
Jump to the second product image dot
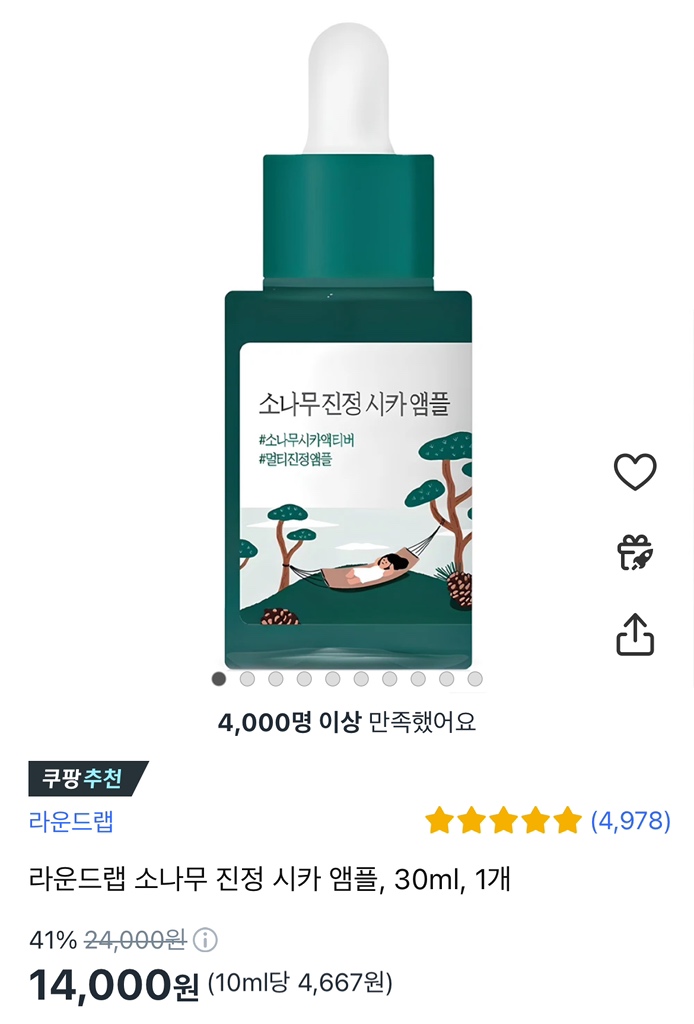(x=247, y=679)
